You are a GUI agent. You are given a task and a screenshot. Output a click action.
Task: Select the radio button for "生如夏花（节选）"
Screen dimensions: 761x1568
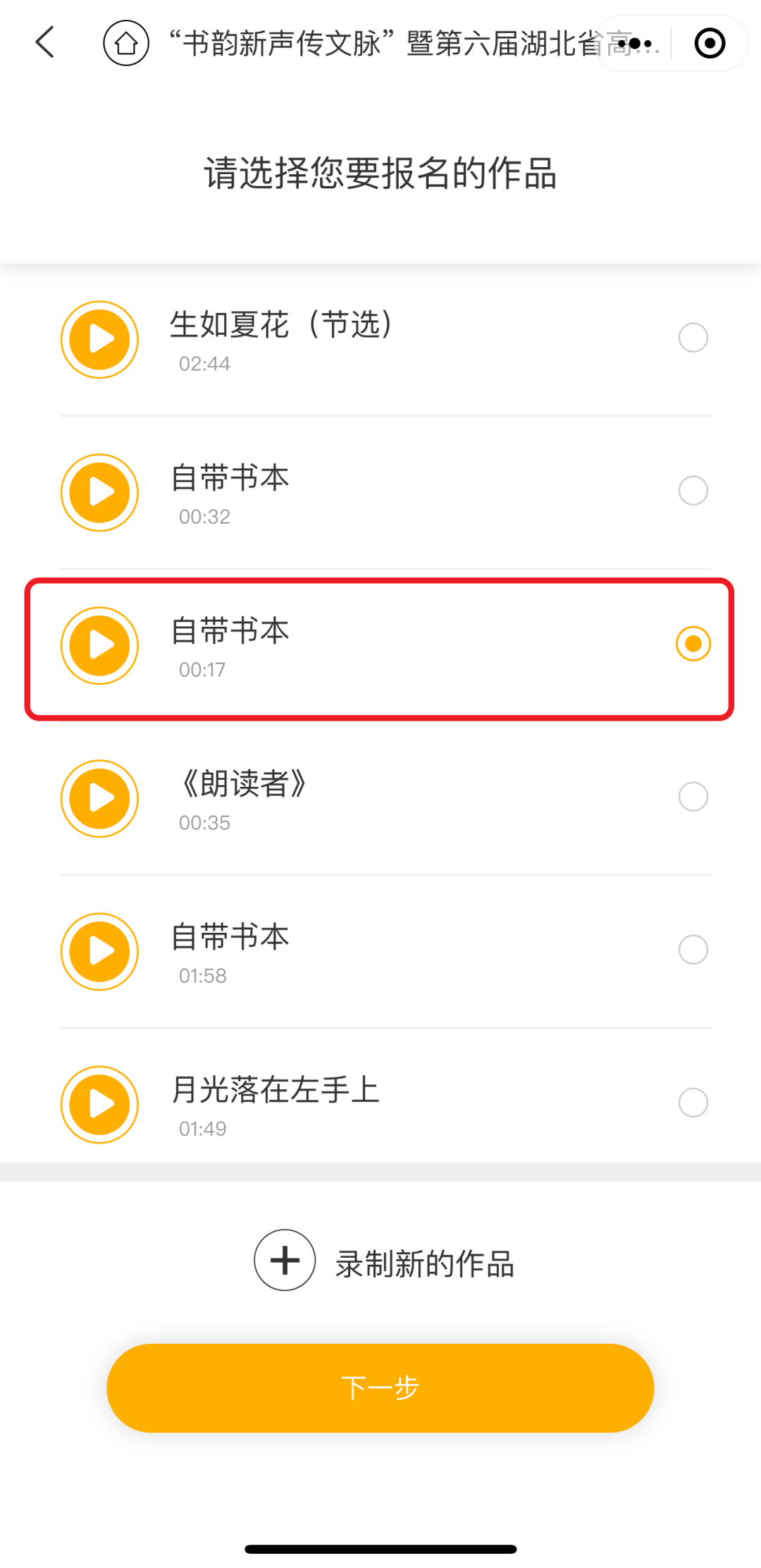point(693,338)
